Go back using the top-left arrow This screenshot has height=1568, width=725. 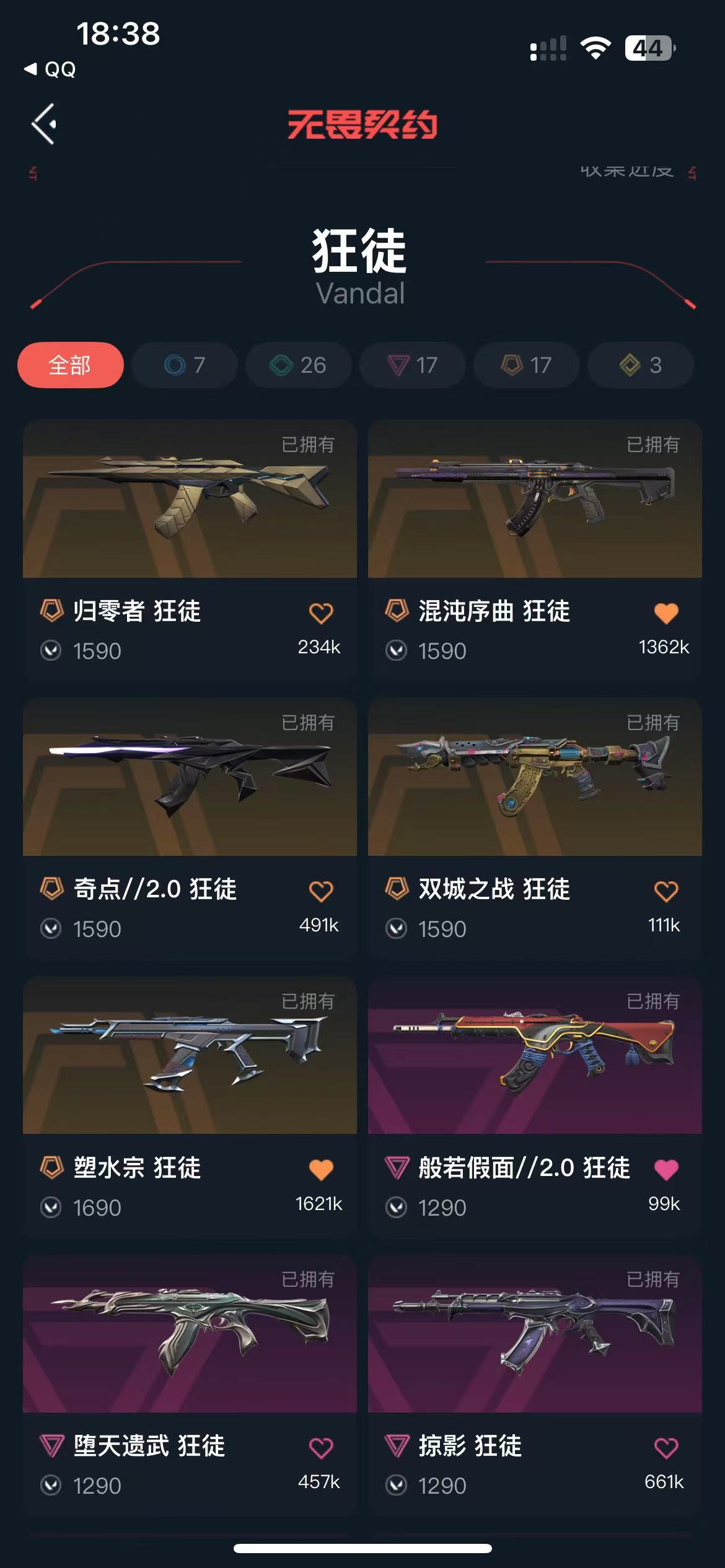click(45, 124)
